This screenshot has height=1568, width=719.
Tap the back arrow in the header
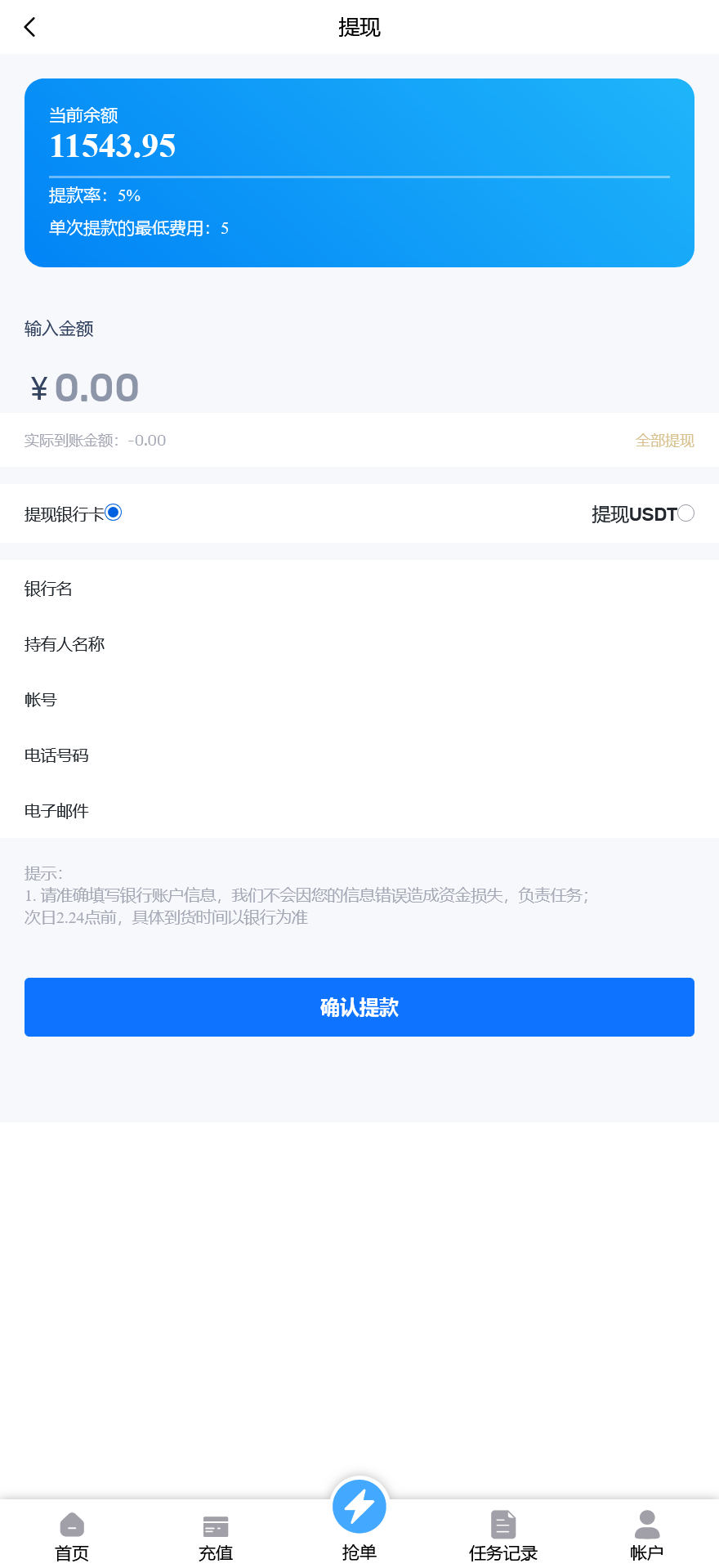click(x=30, y=26)
